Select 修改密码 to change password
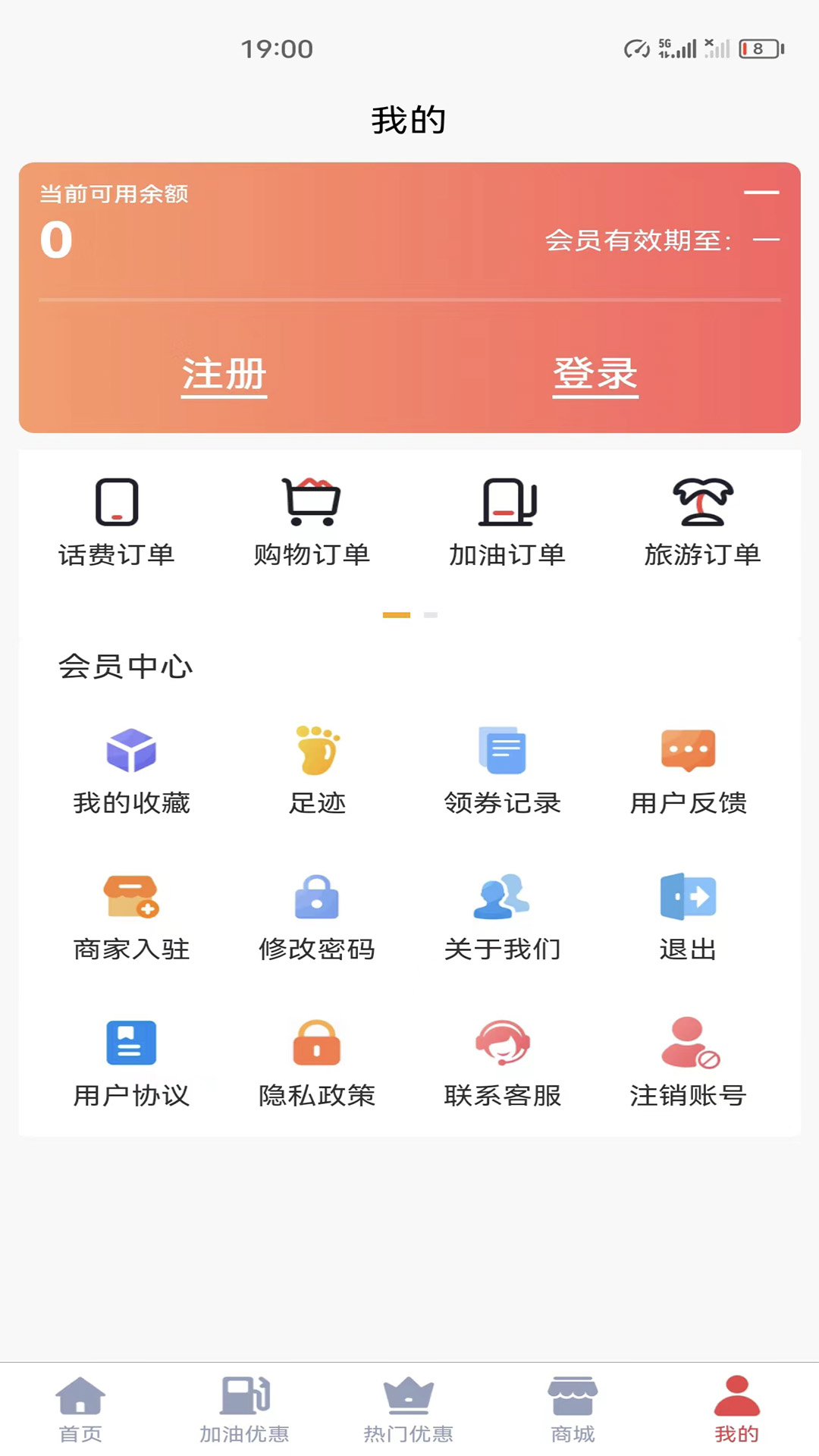Screen dimensions: 819x1456 317,916
